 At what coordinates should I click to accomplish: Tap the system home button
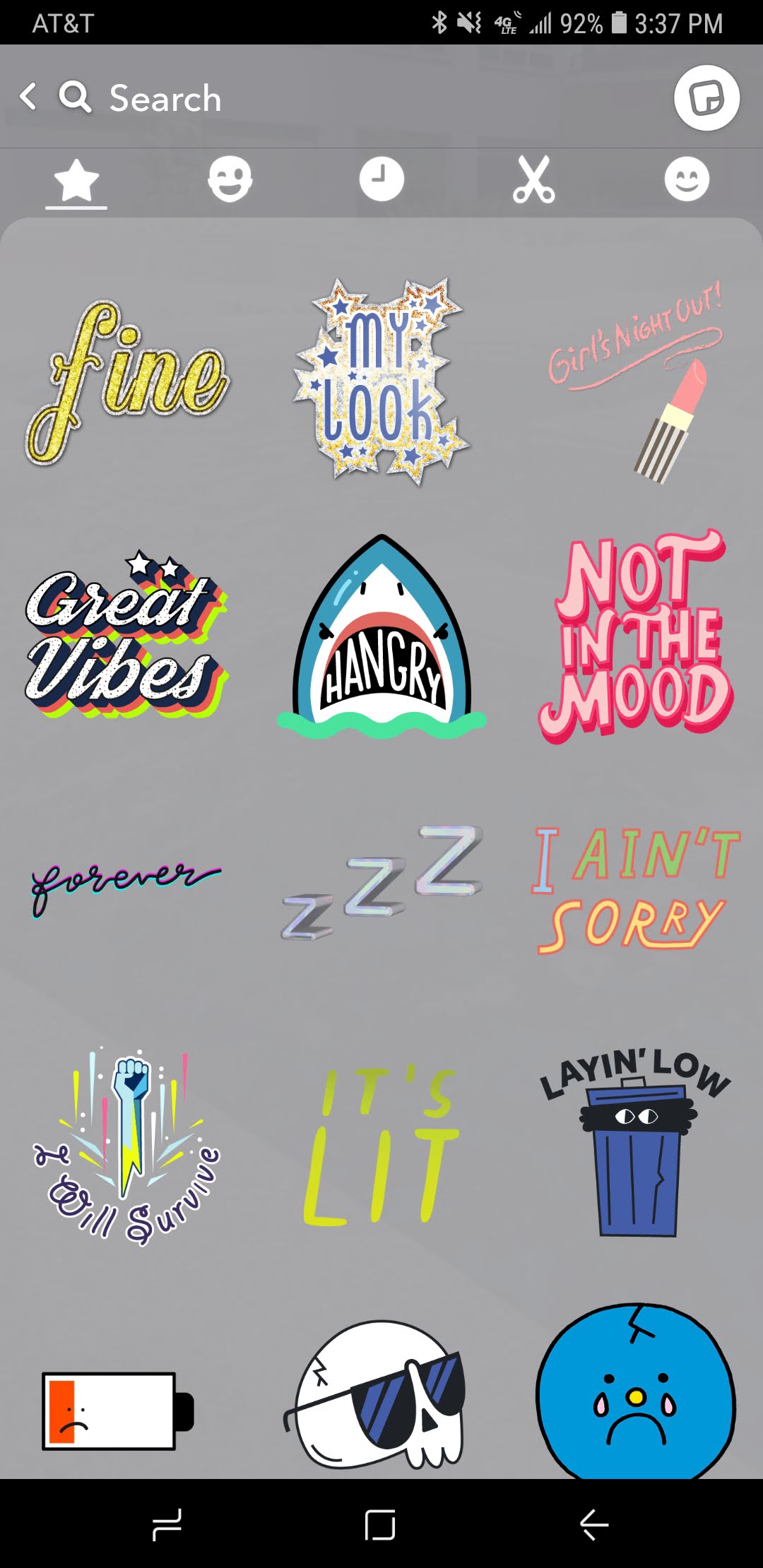coord(380,1524)
